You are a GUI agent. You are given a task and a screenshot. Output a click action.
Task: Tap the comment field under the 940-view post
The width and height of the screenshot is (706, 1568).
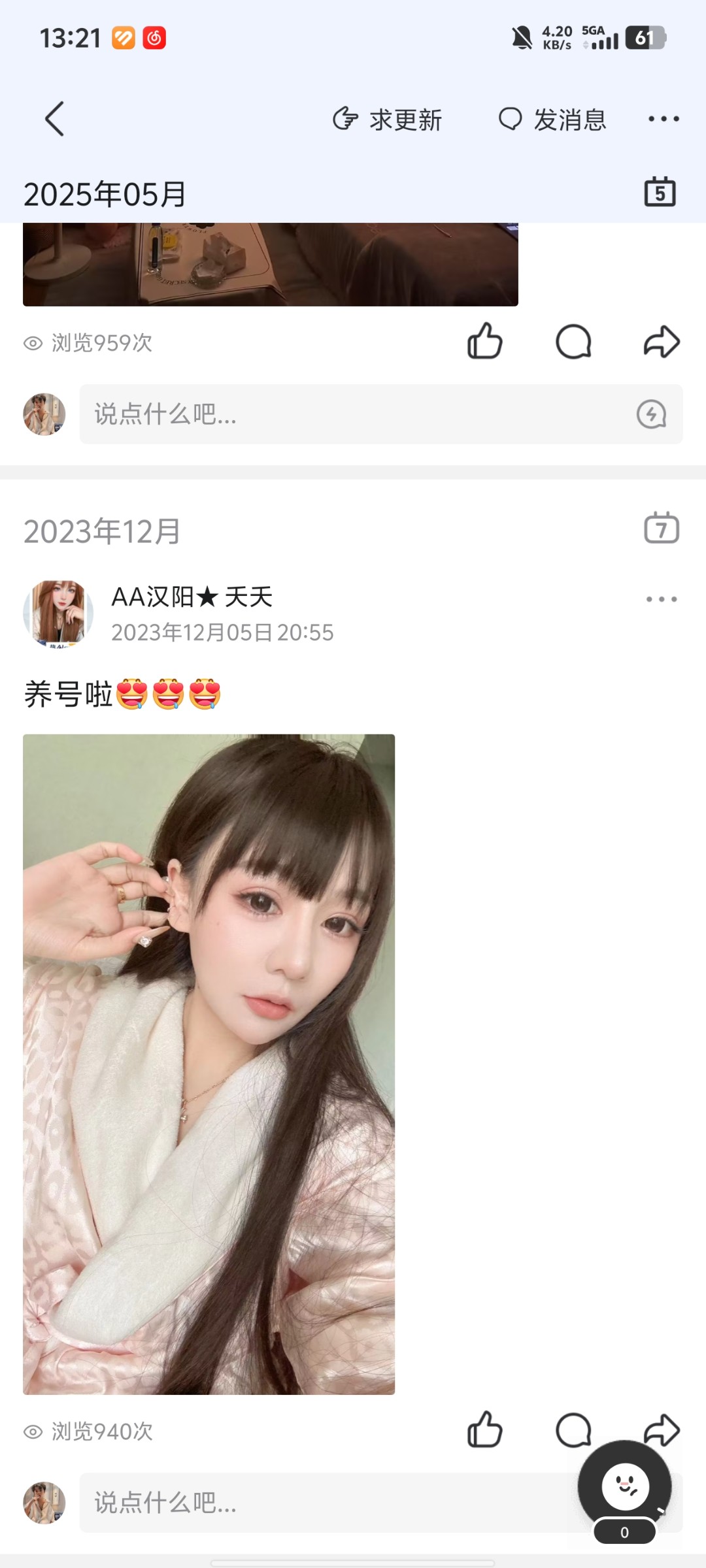[x=314, y=1503]
